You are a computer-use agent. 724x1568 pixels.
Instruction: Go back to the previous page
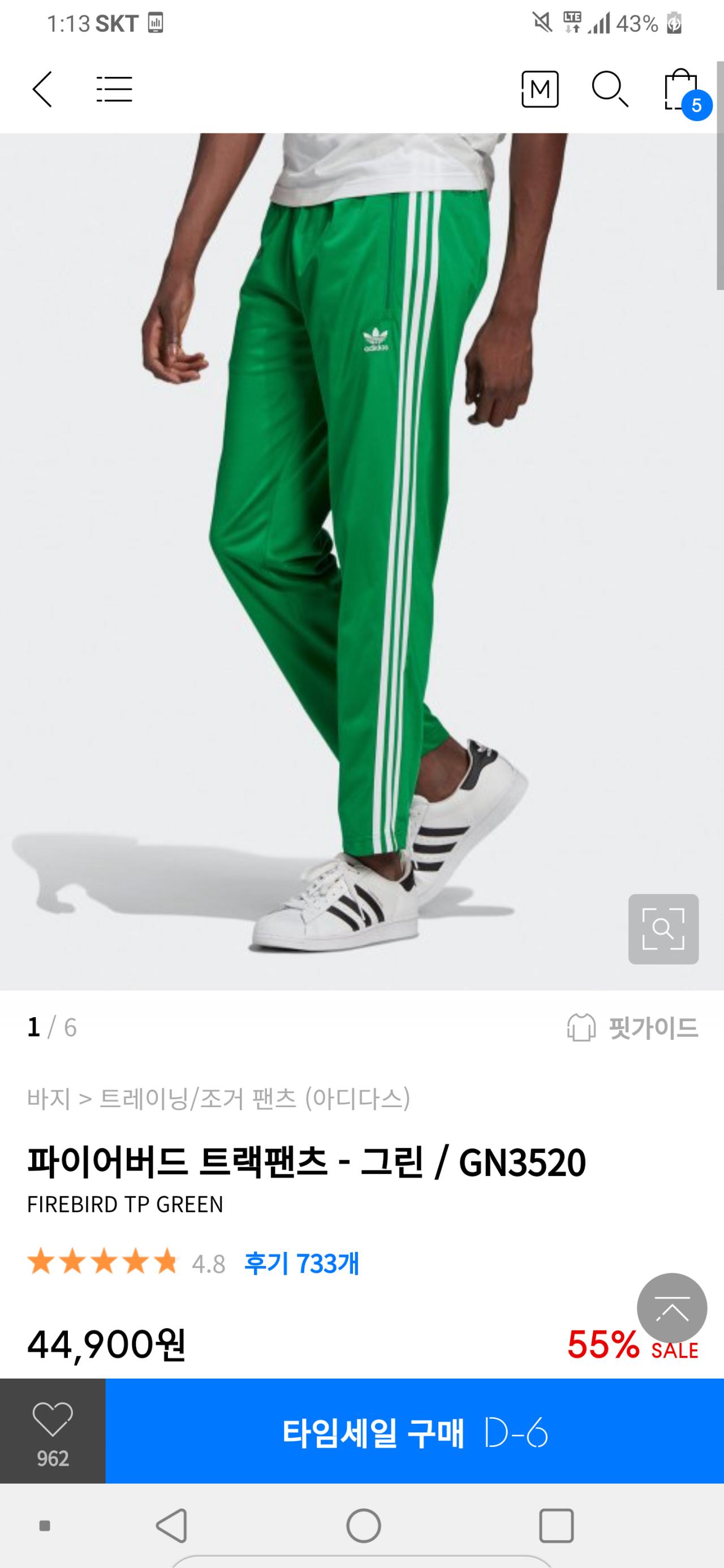coord(42,89)
